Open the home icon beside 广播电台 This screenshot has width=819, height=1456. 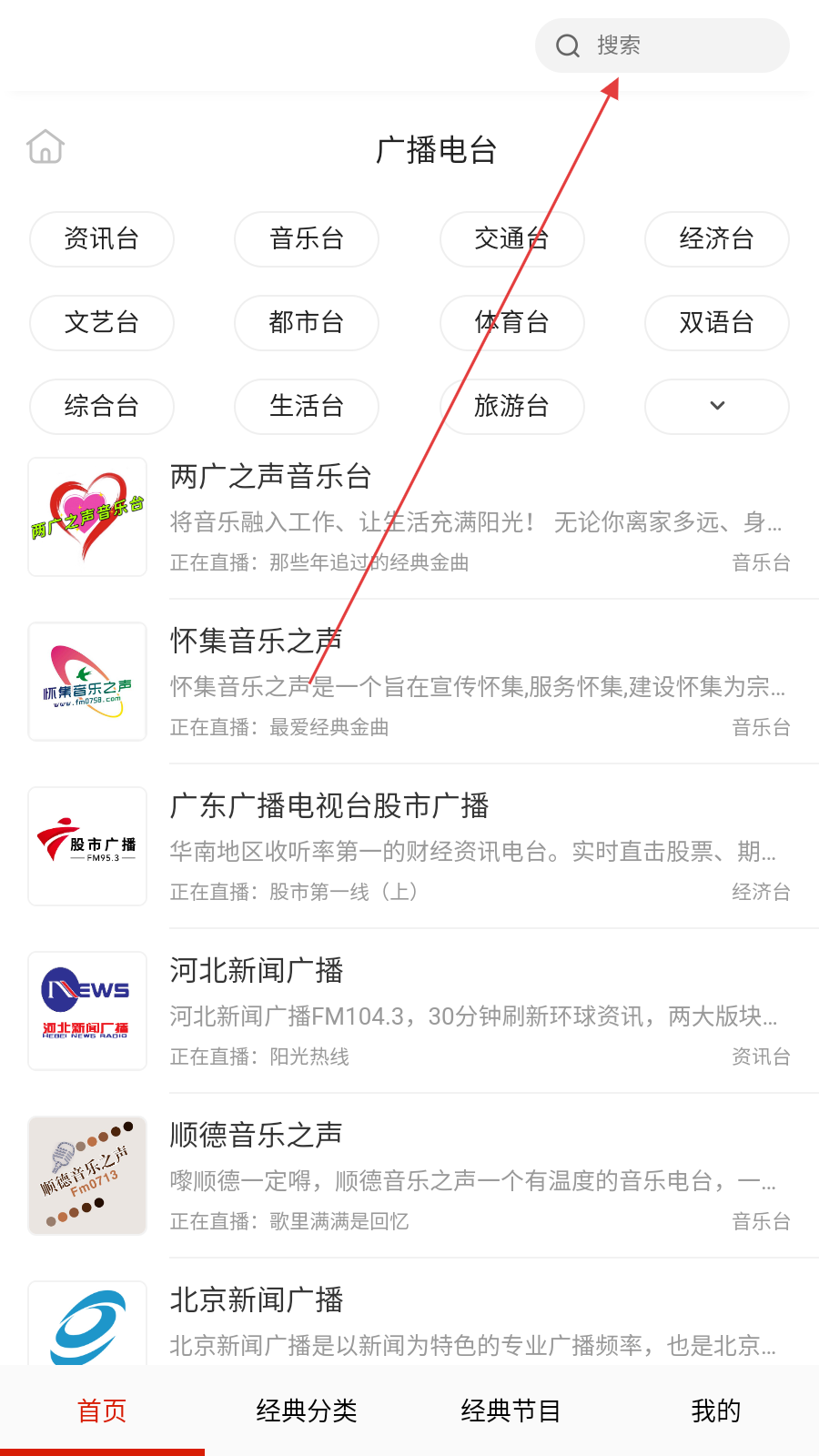pos(45,147)
